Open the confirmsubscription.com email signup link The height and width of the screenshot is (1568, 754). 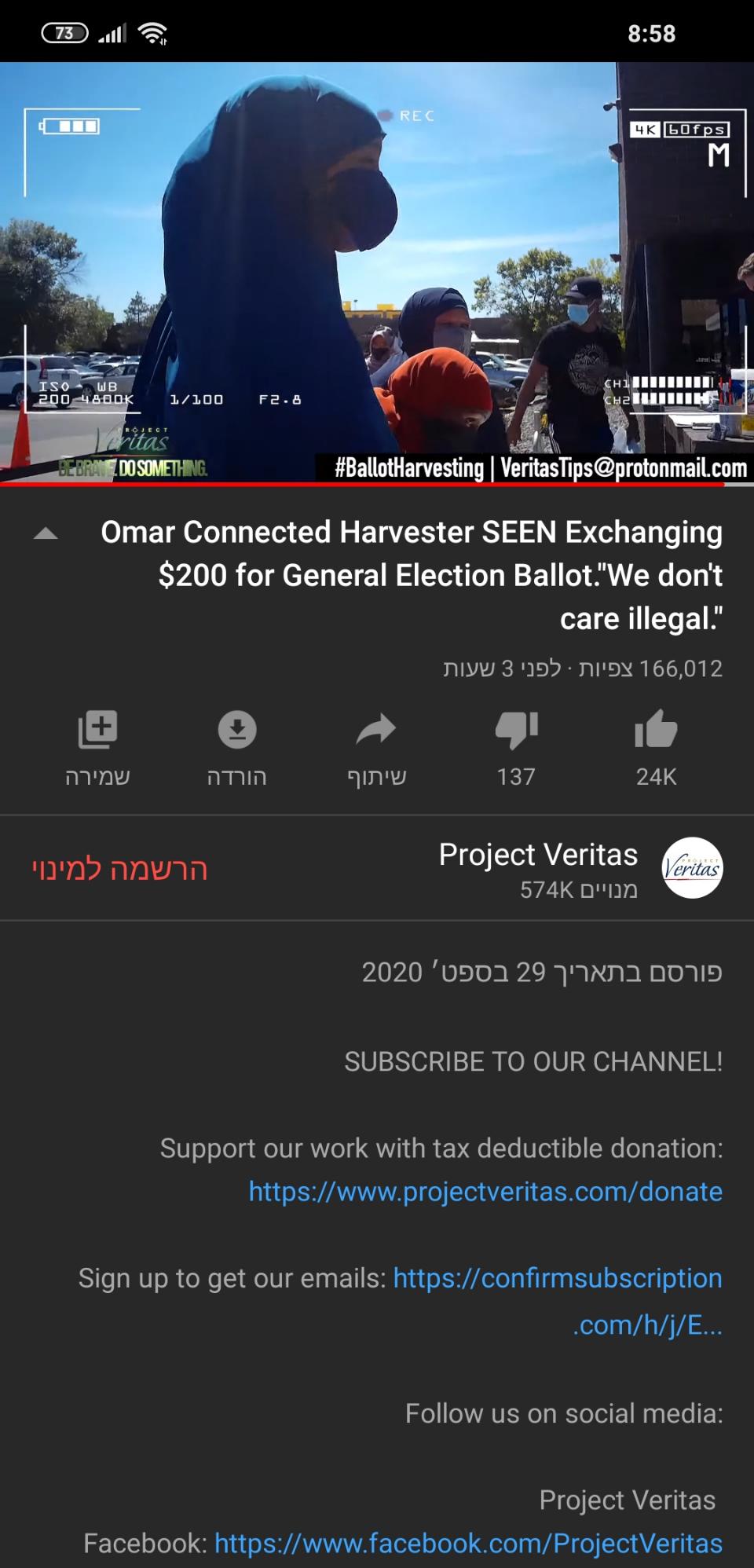(x=557, y=1278)
